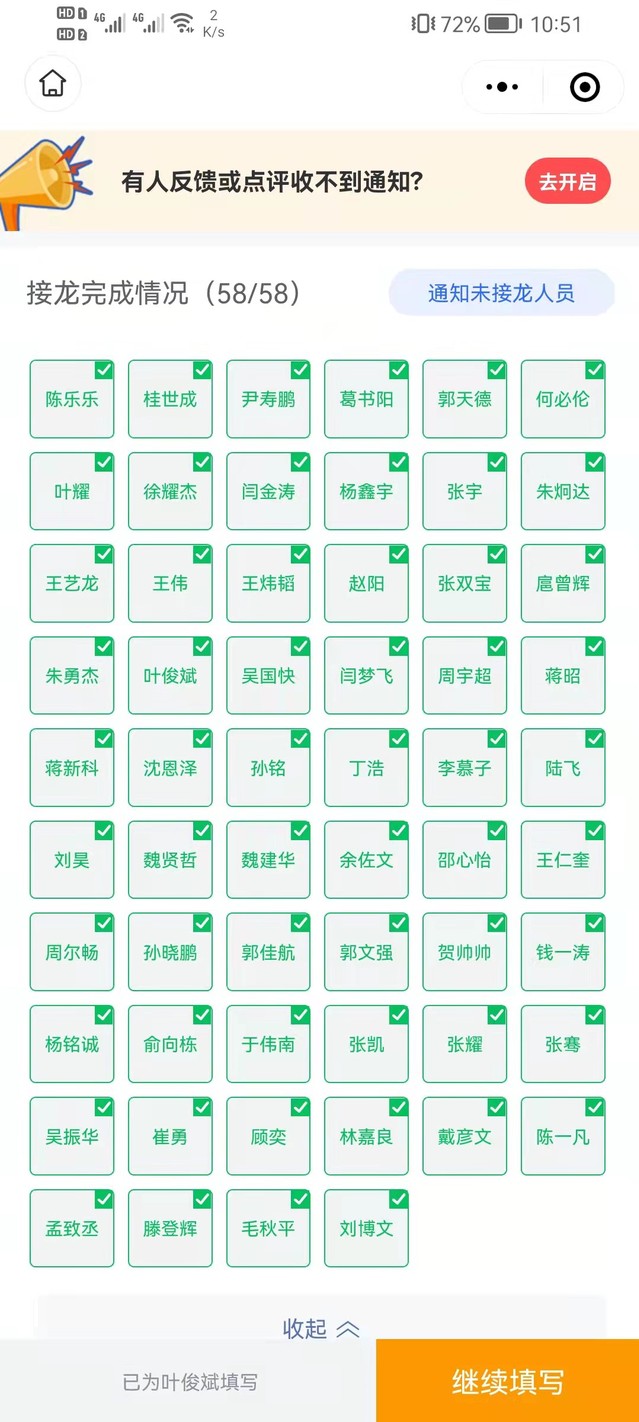Tap 通知未接龙人员 button

[x=501, y=293]
